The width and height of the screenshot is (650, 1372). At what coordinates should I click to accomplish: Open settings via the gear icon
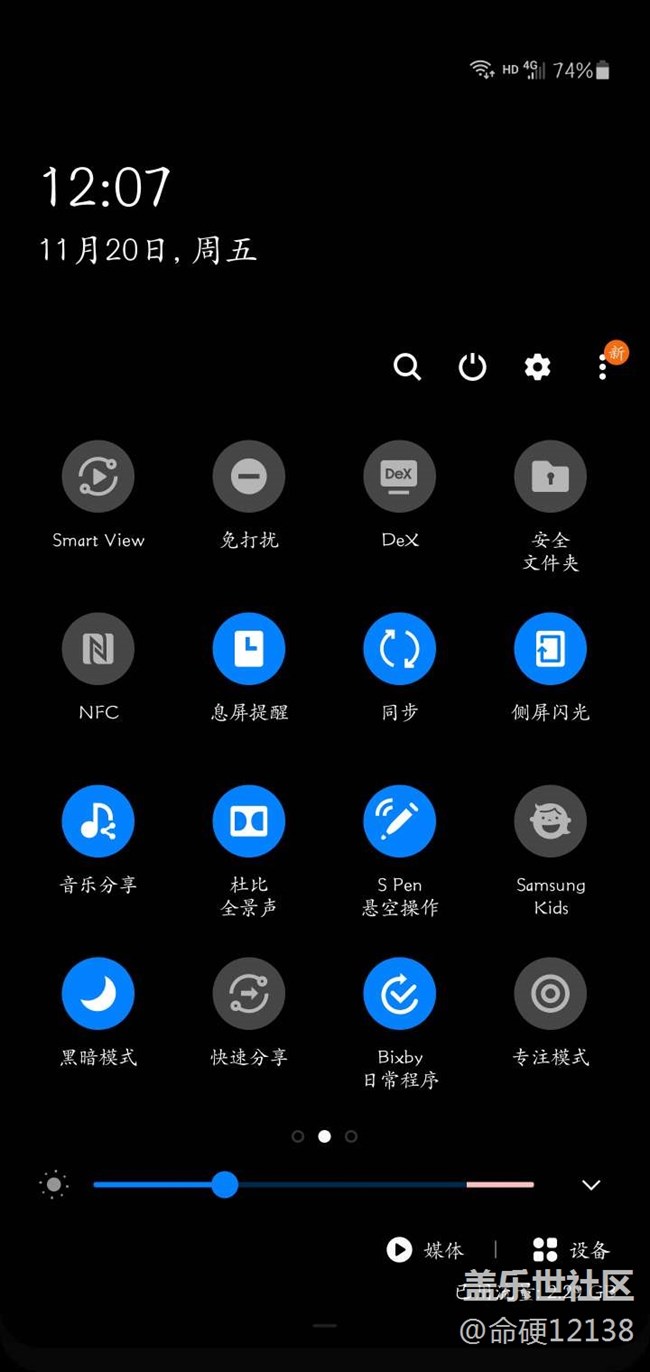click(537, 367)
